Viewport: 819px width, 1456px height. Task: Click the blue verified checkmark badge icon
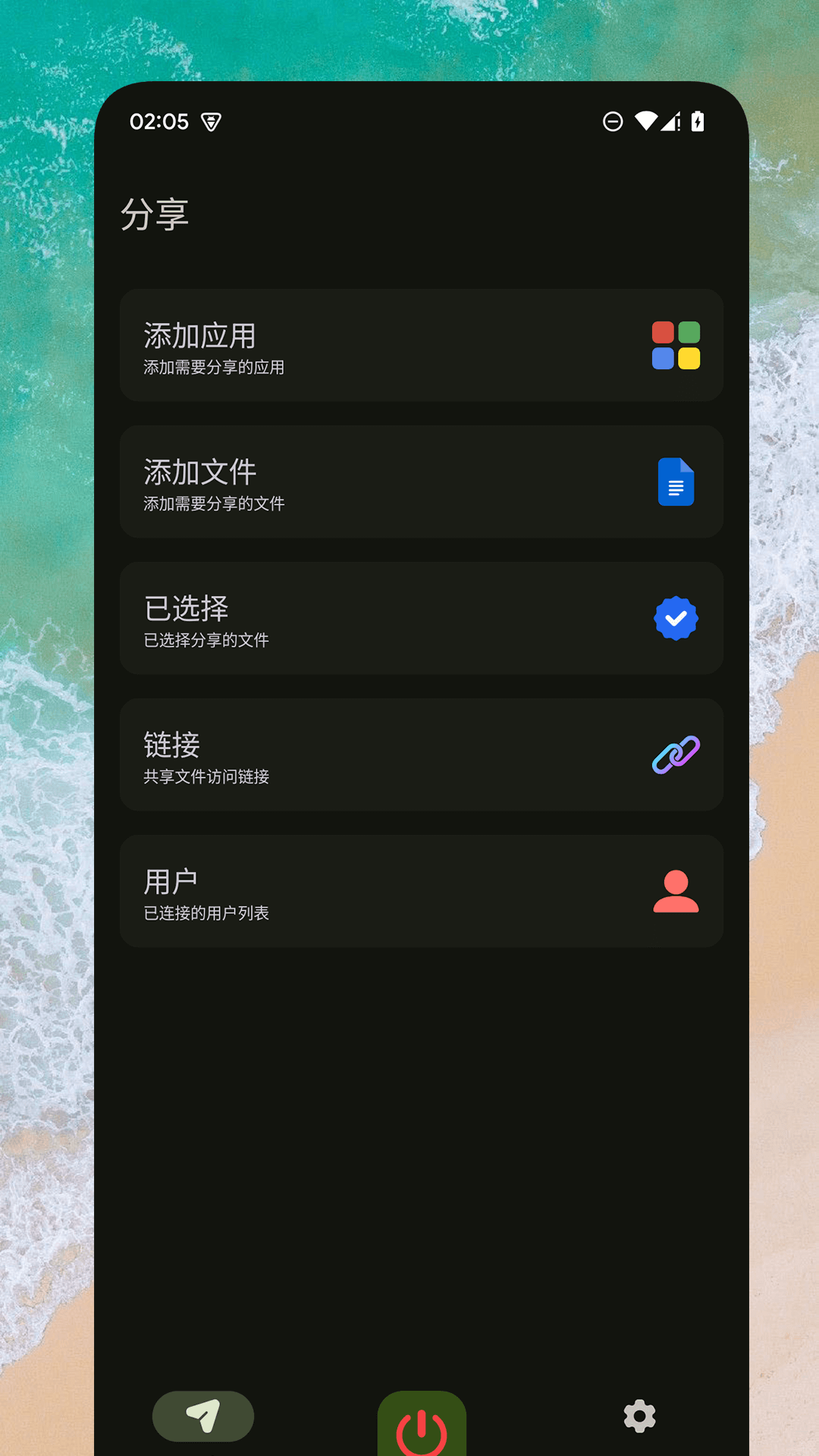[x=675, y=618]
